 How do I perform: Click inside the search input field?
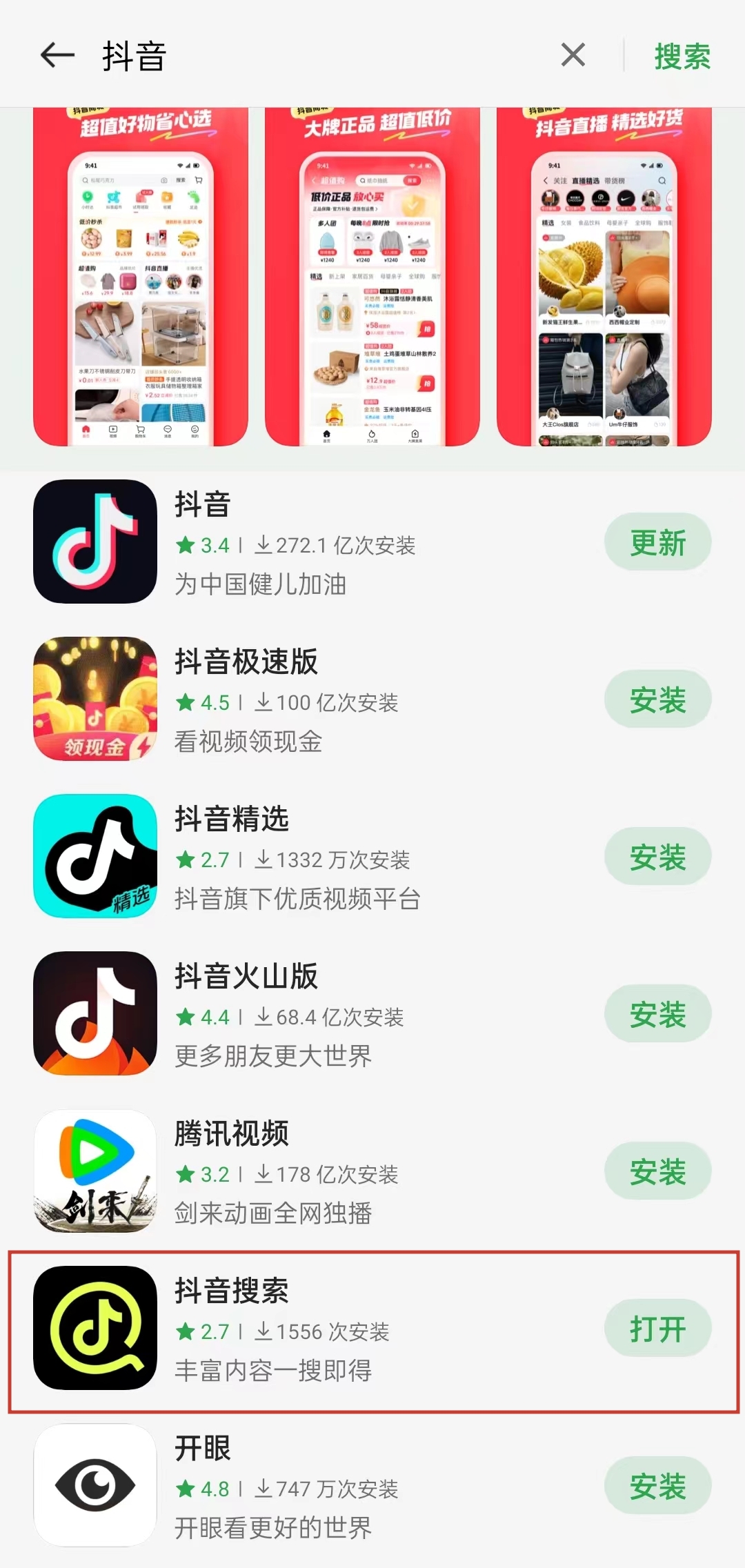point(276,57)
